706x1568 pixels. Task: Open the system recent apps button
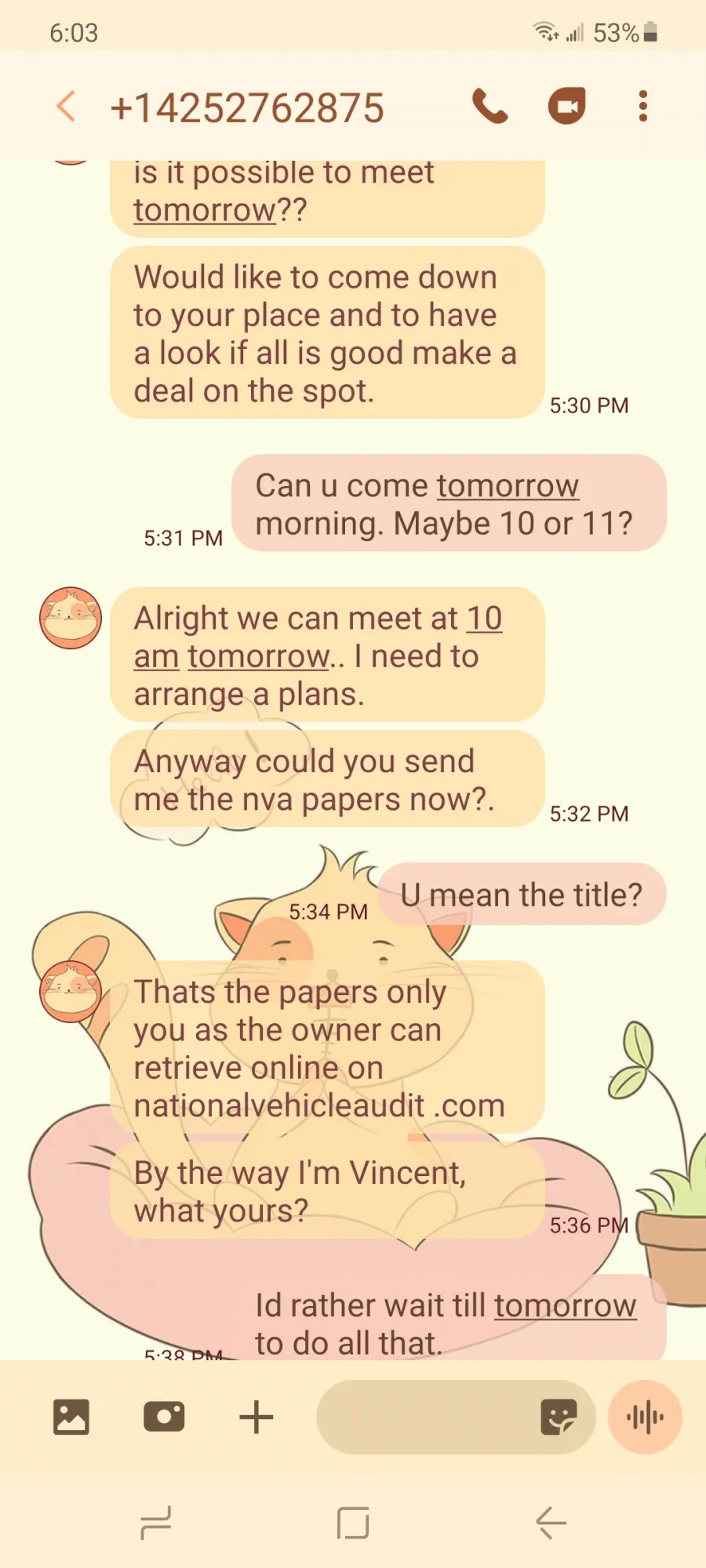155,1523
